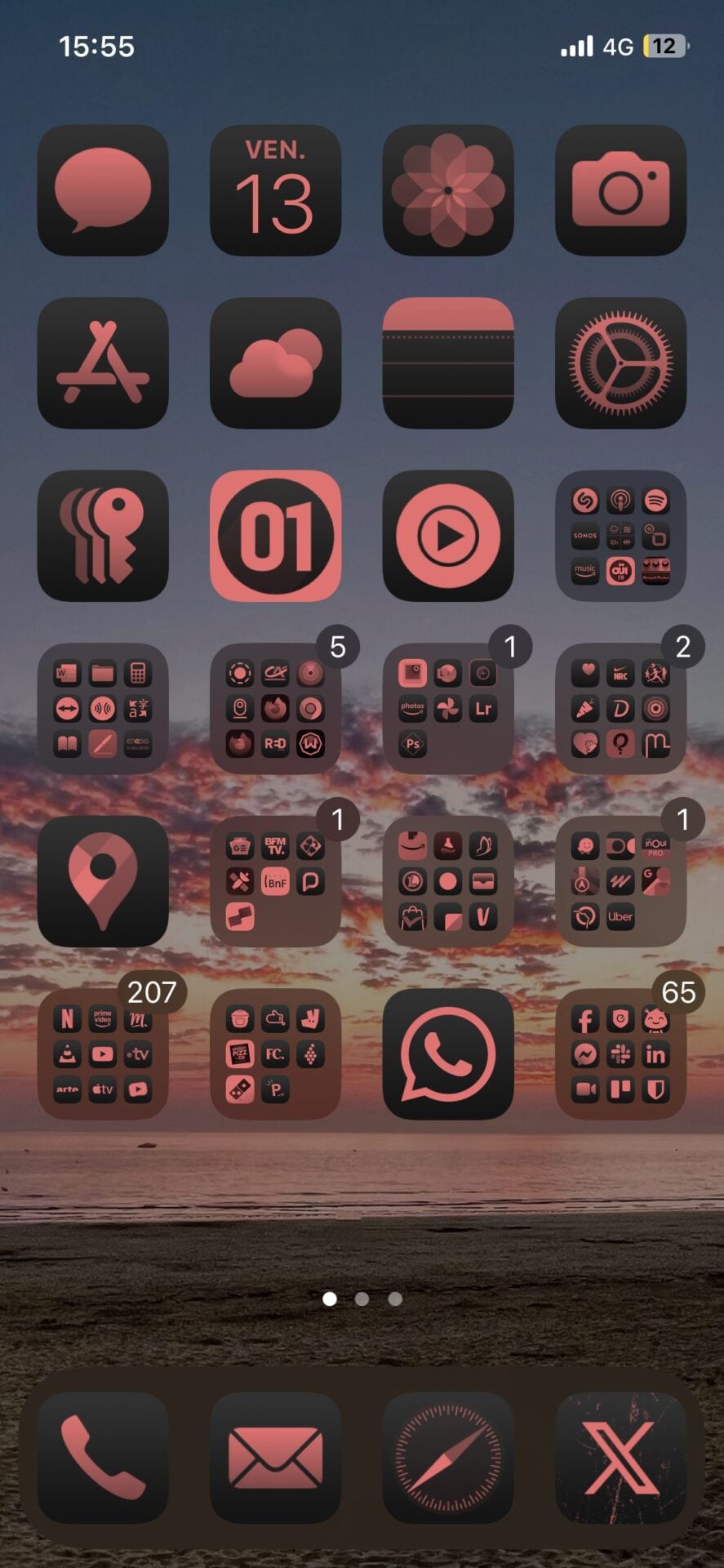The width and height of the screenshot is (724, 1568).
Task: Open the Mail app in the dock
Action: point(275,1458)
